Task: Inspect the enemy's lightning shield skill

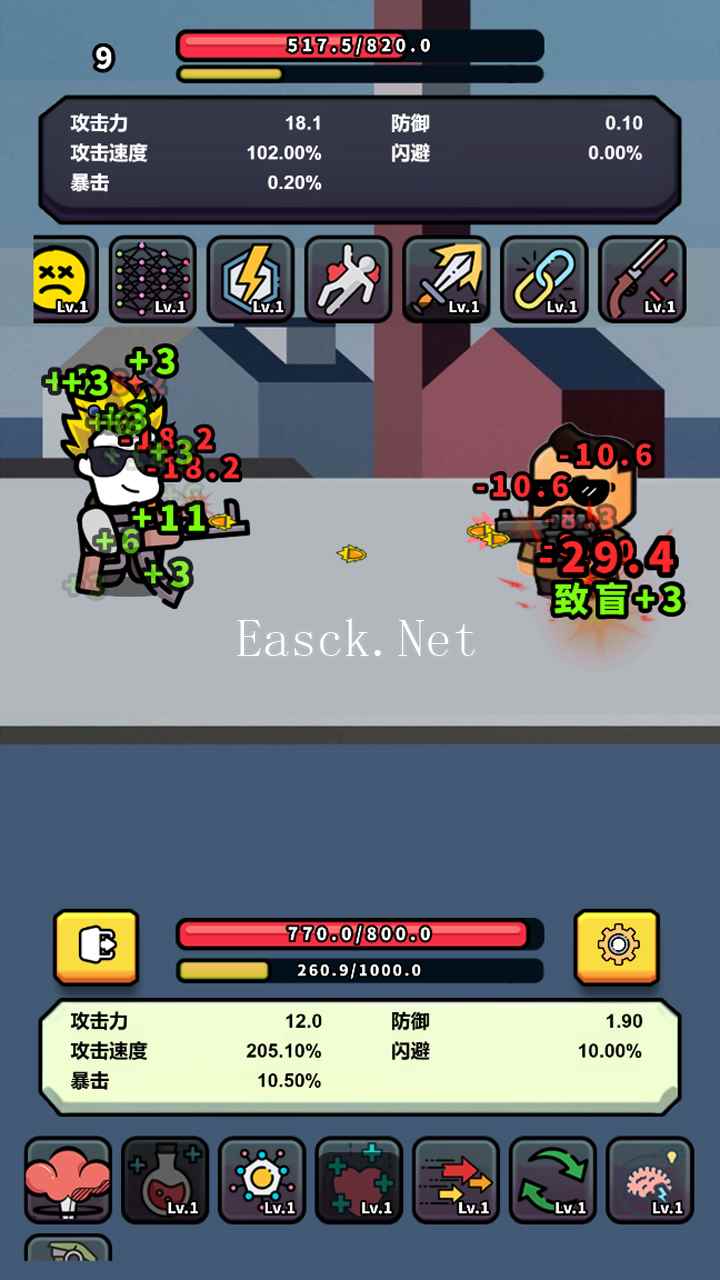Action: pos(250,279)
